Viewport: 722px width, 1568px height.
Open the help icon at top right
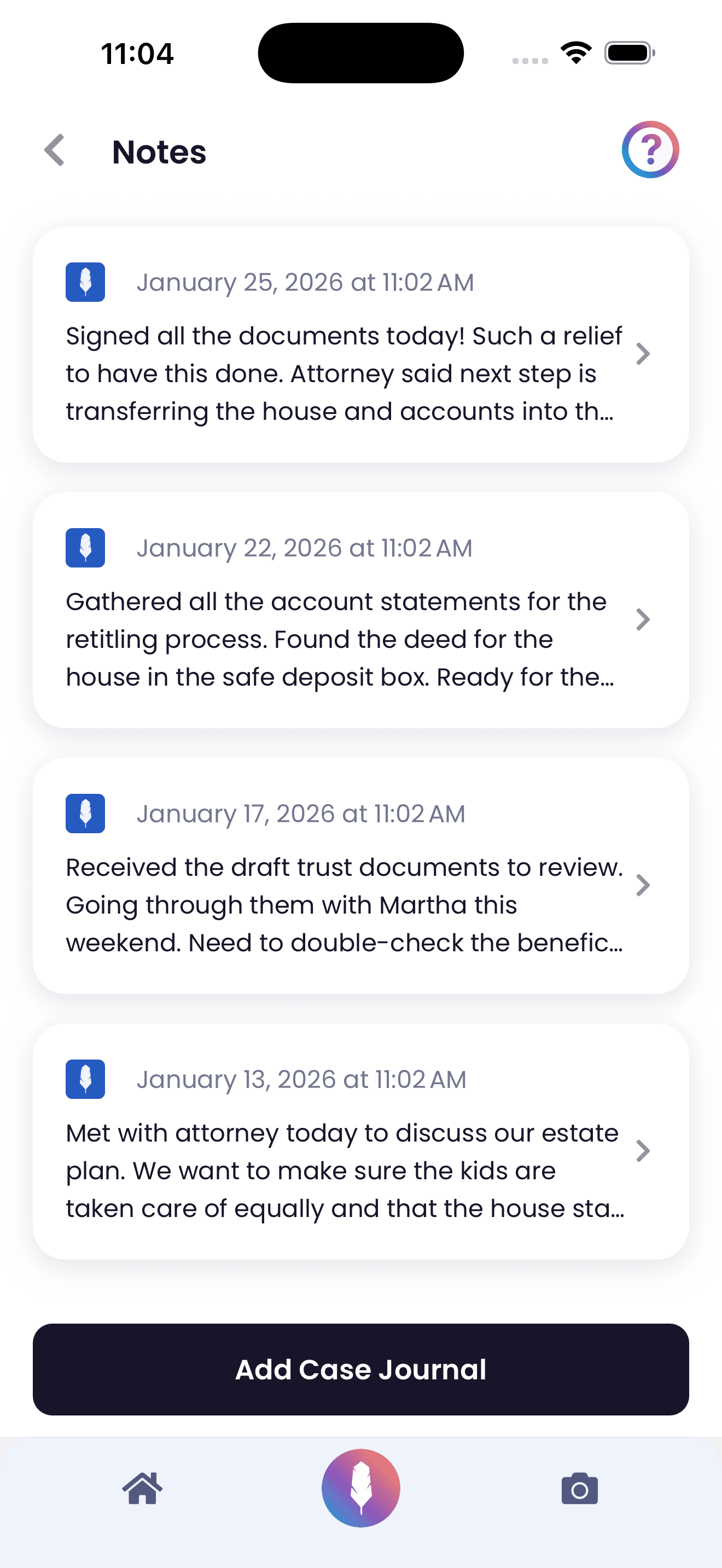pyautogui.click(x=650, y=150)
